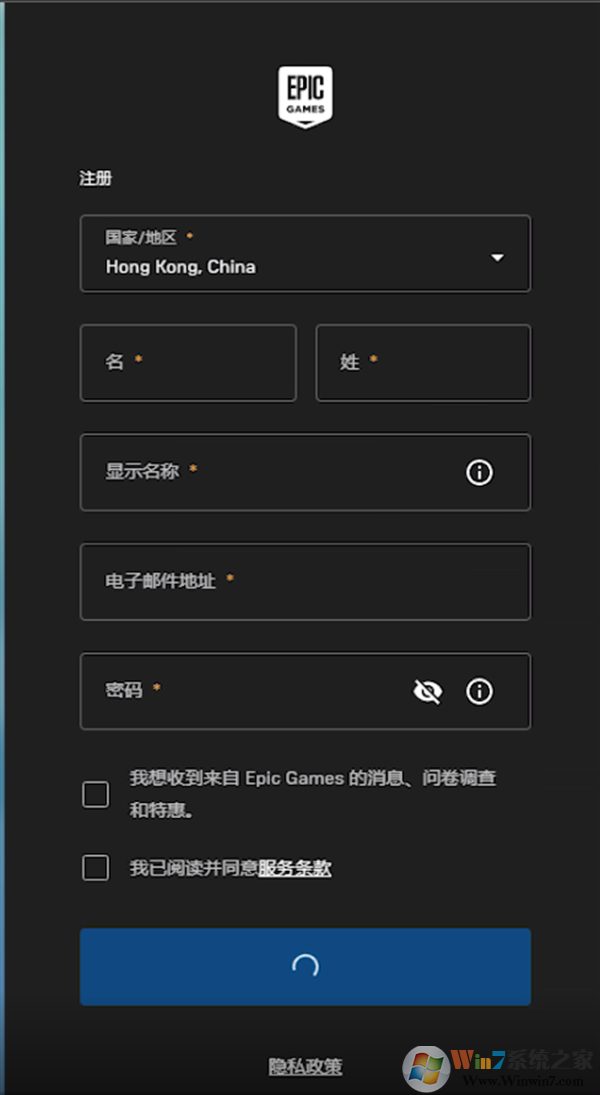Toggle password visibility eye icon
Viewport: 600px width, 1095px height.
tap(428, 691)
